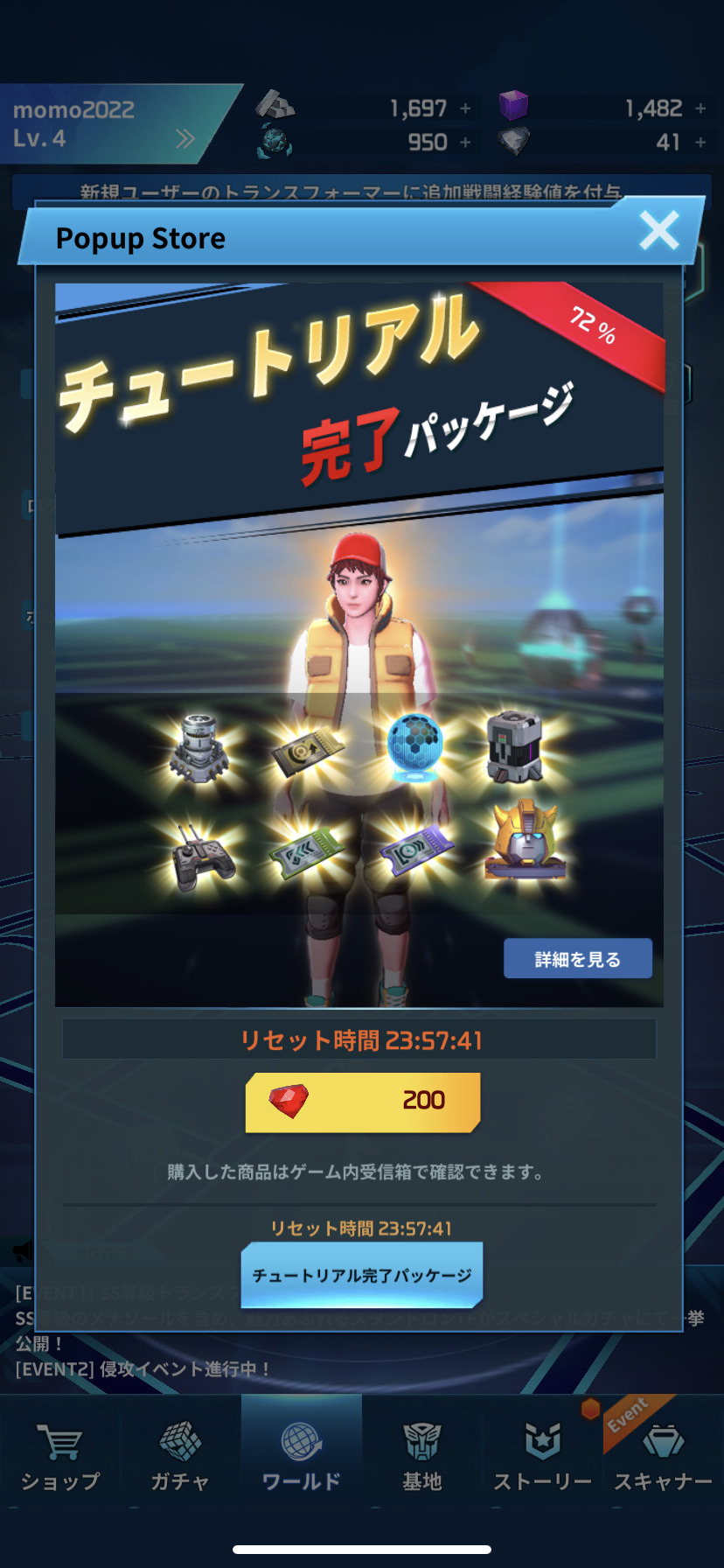This screenshot has width=724, height=1568.
Task: Tap the 詳細を見る details button
Action: click(x=577, y=959)
